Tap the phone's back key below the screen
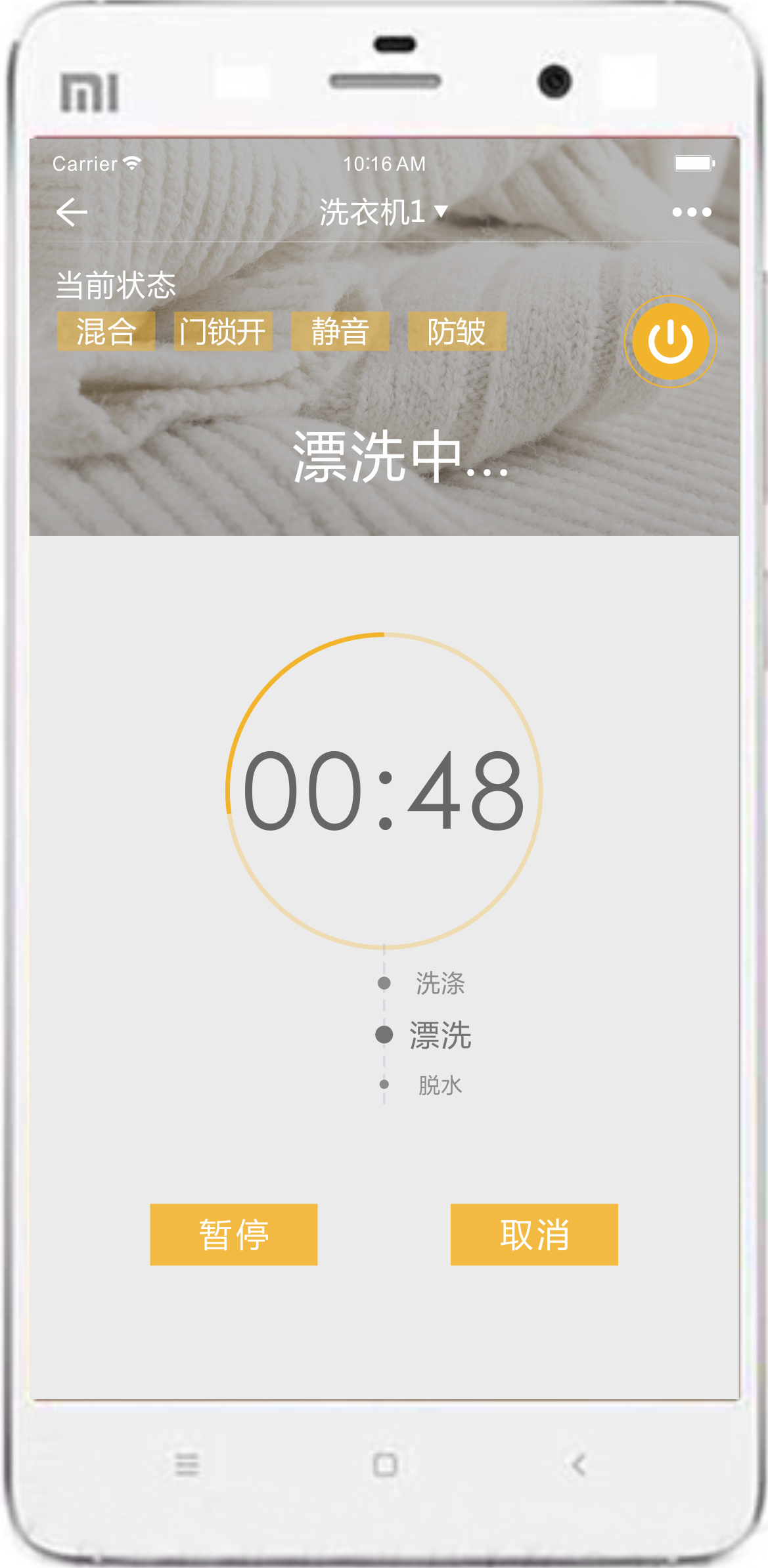The image size is (768, 1568). point(578,1465)
